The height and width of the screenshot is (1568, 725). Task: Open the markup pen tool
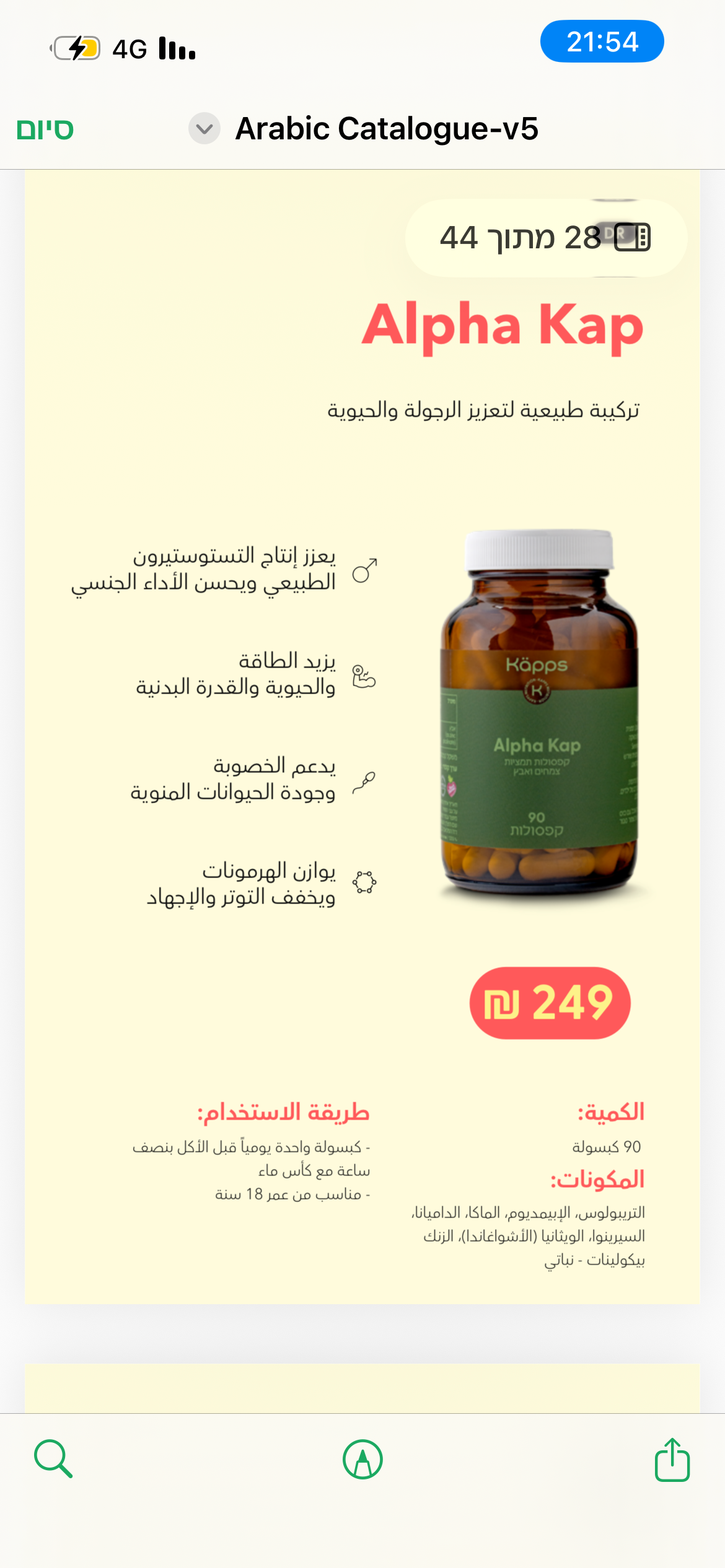click(x=362, y=1459)
